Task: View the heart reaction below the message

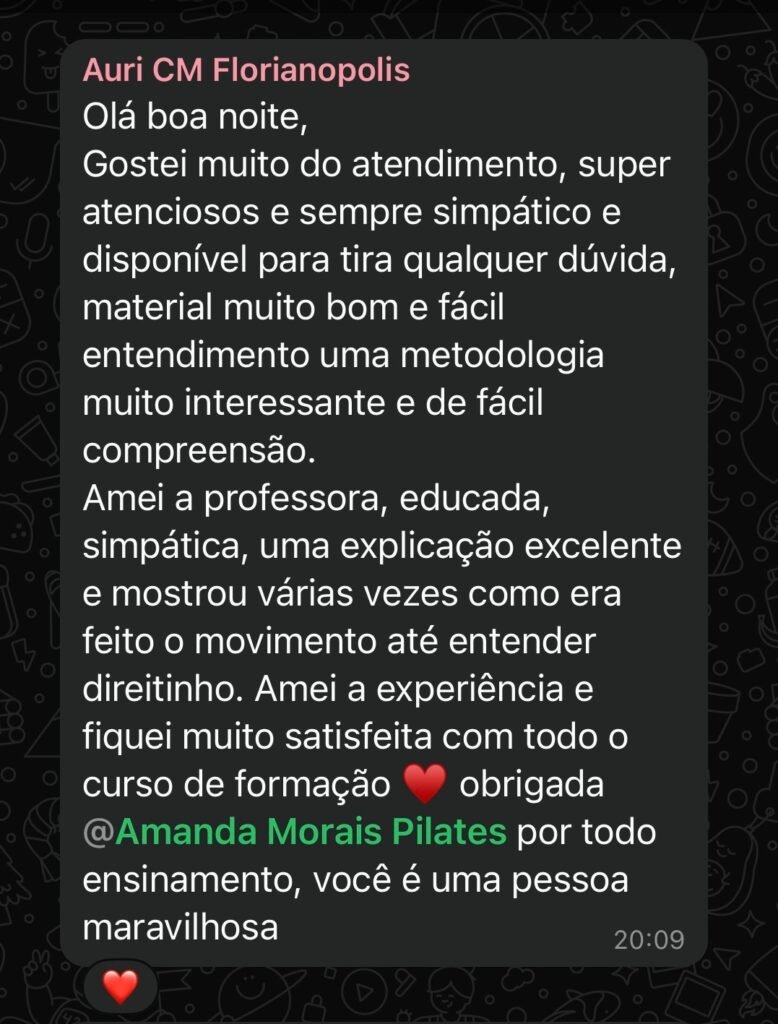Action: (120, 988)
